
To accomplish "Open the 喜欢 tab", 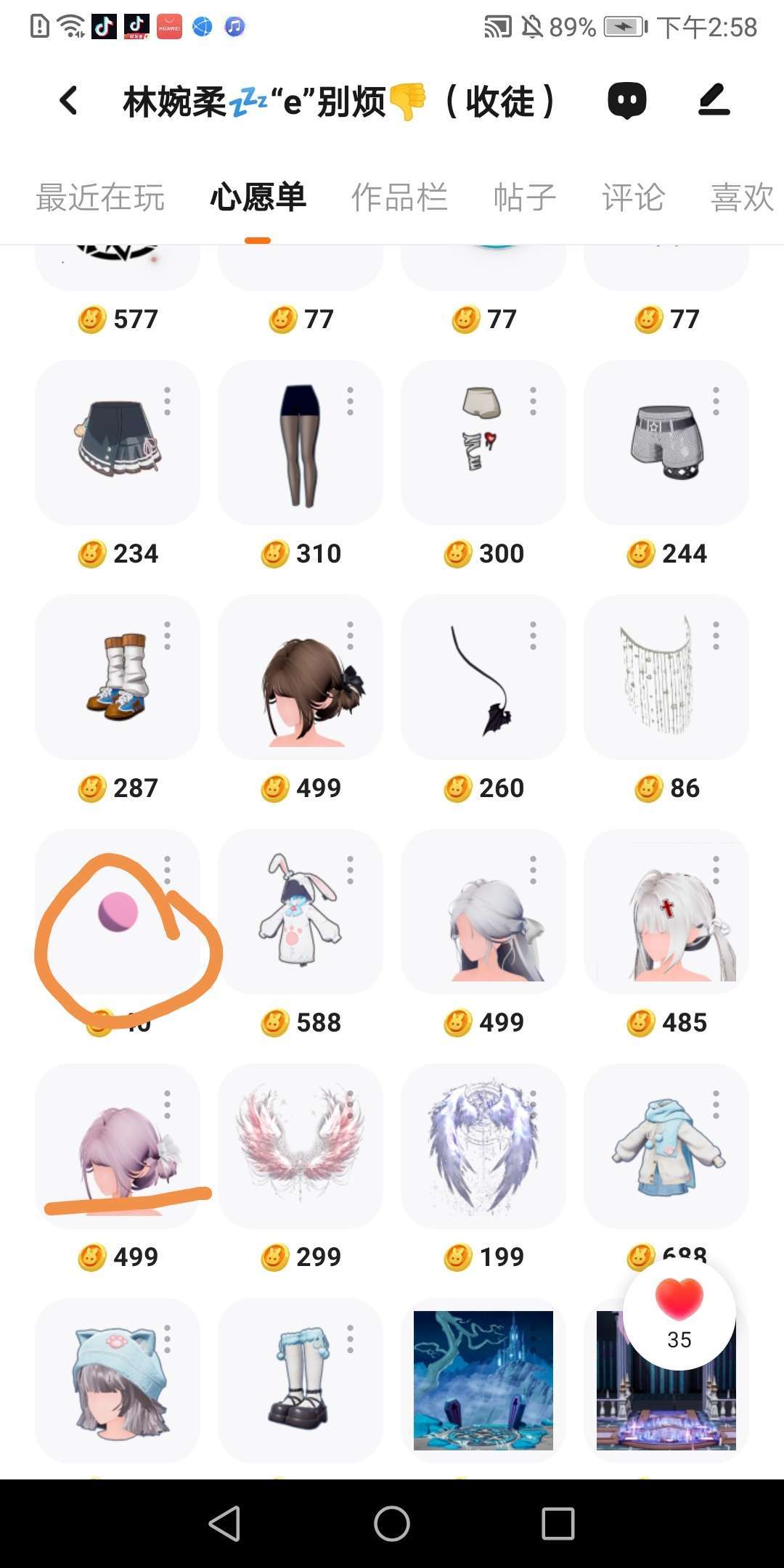I will click(742, 197).
